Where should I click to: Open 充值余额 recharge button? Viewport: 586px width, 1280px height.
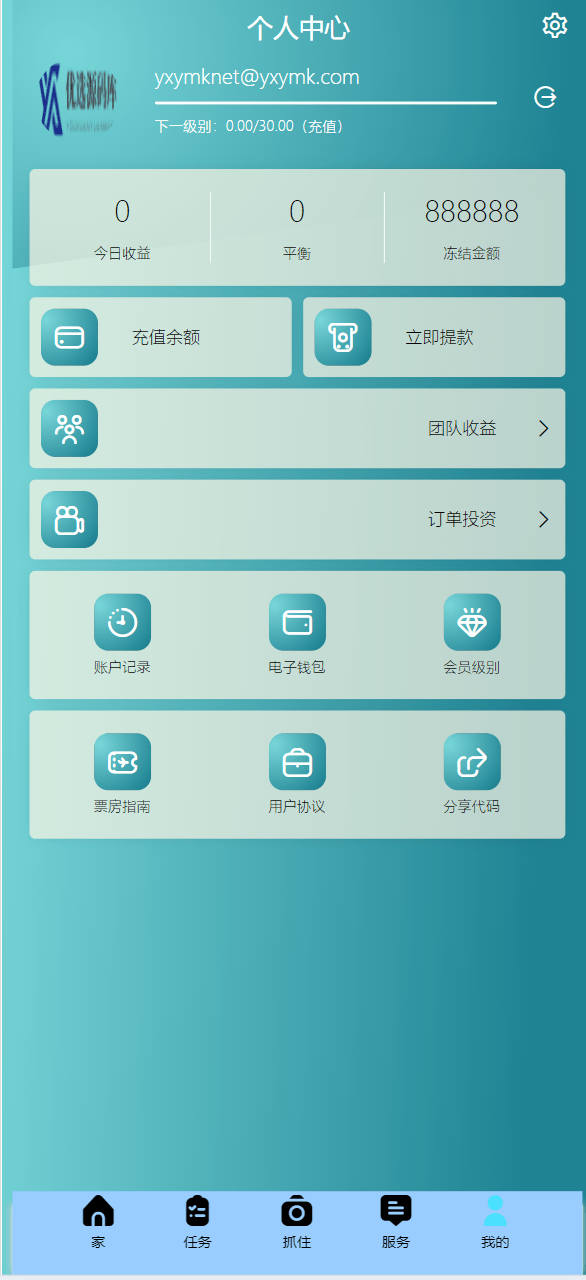click(161, 337)
